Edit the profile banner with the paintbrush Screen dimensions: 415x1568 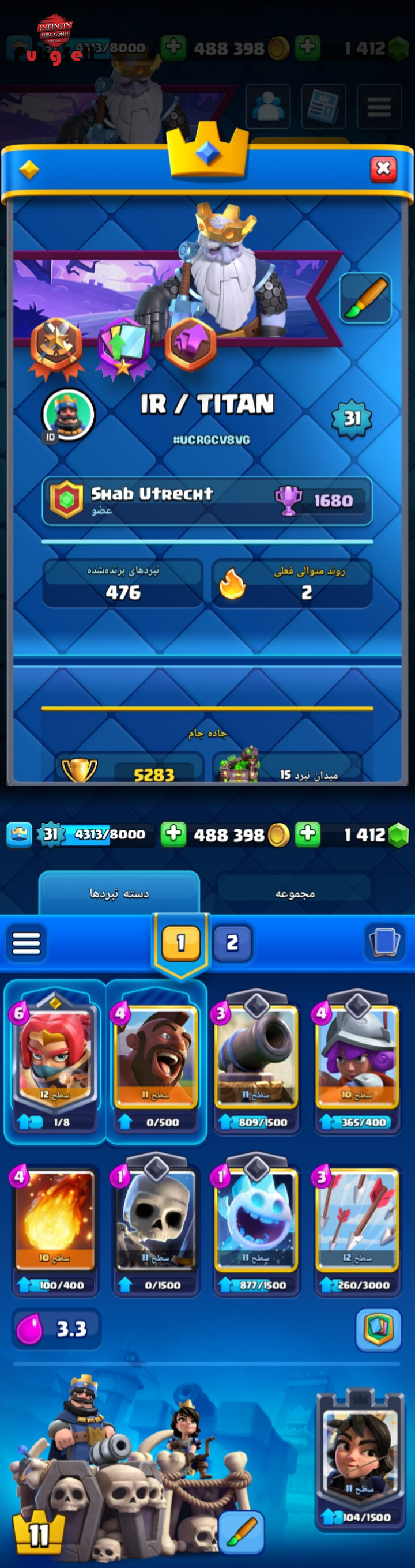click(x=365, y=298)
